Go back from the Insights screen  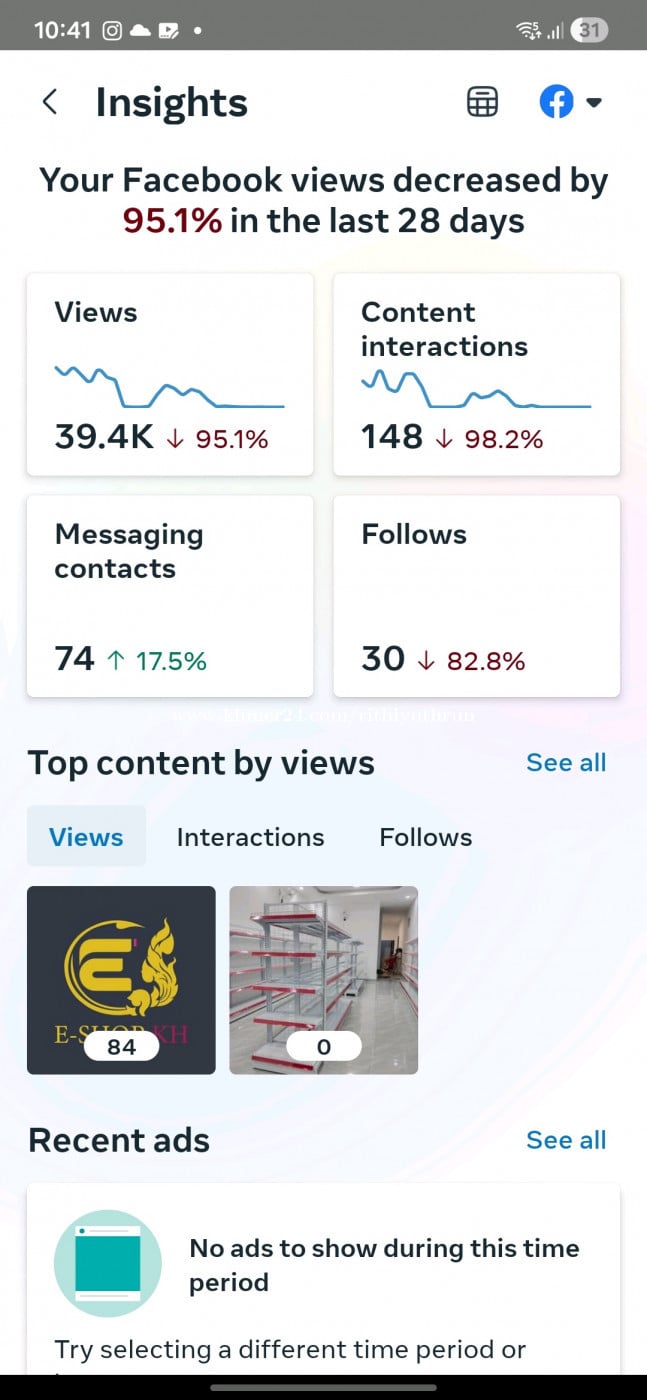coord(50,102)
